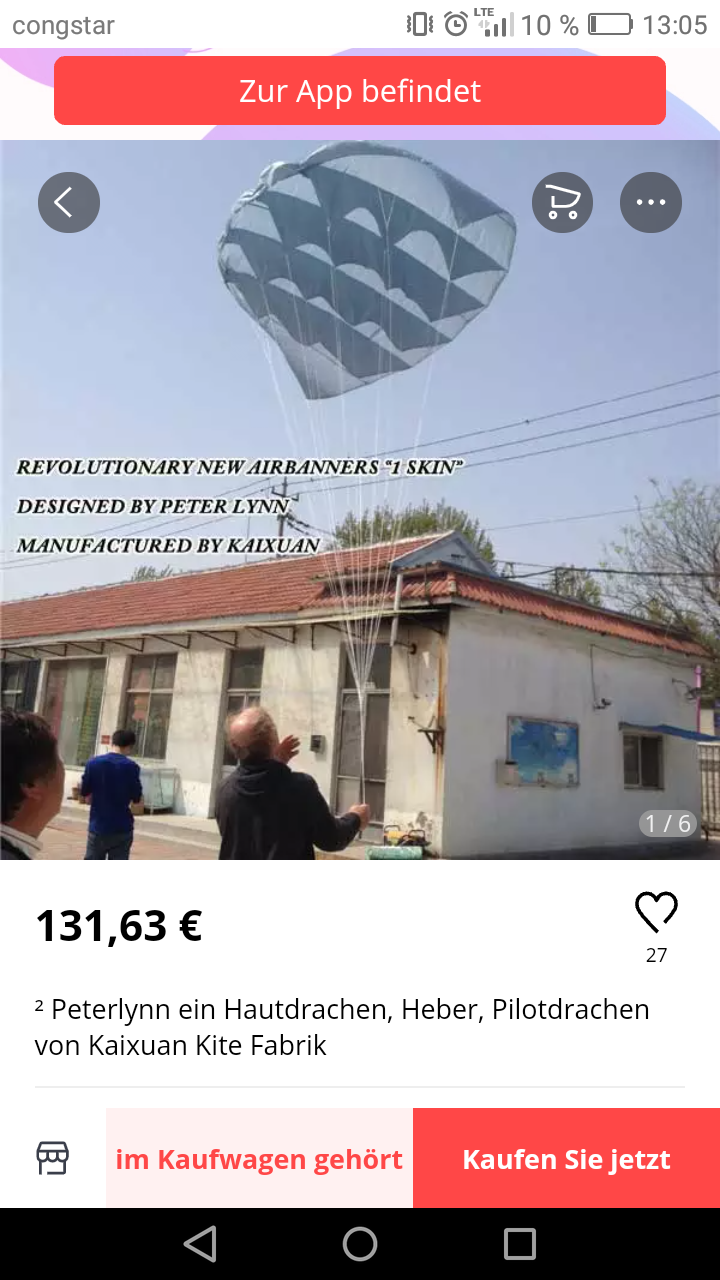Tap im Kaufwagen gehört button
Image resolution: width=720 pixels, height=1280 pixels.
(259, 1159)
